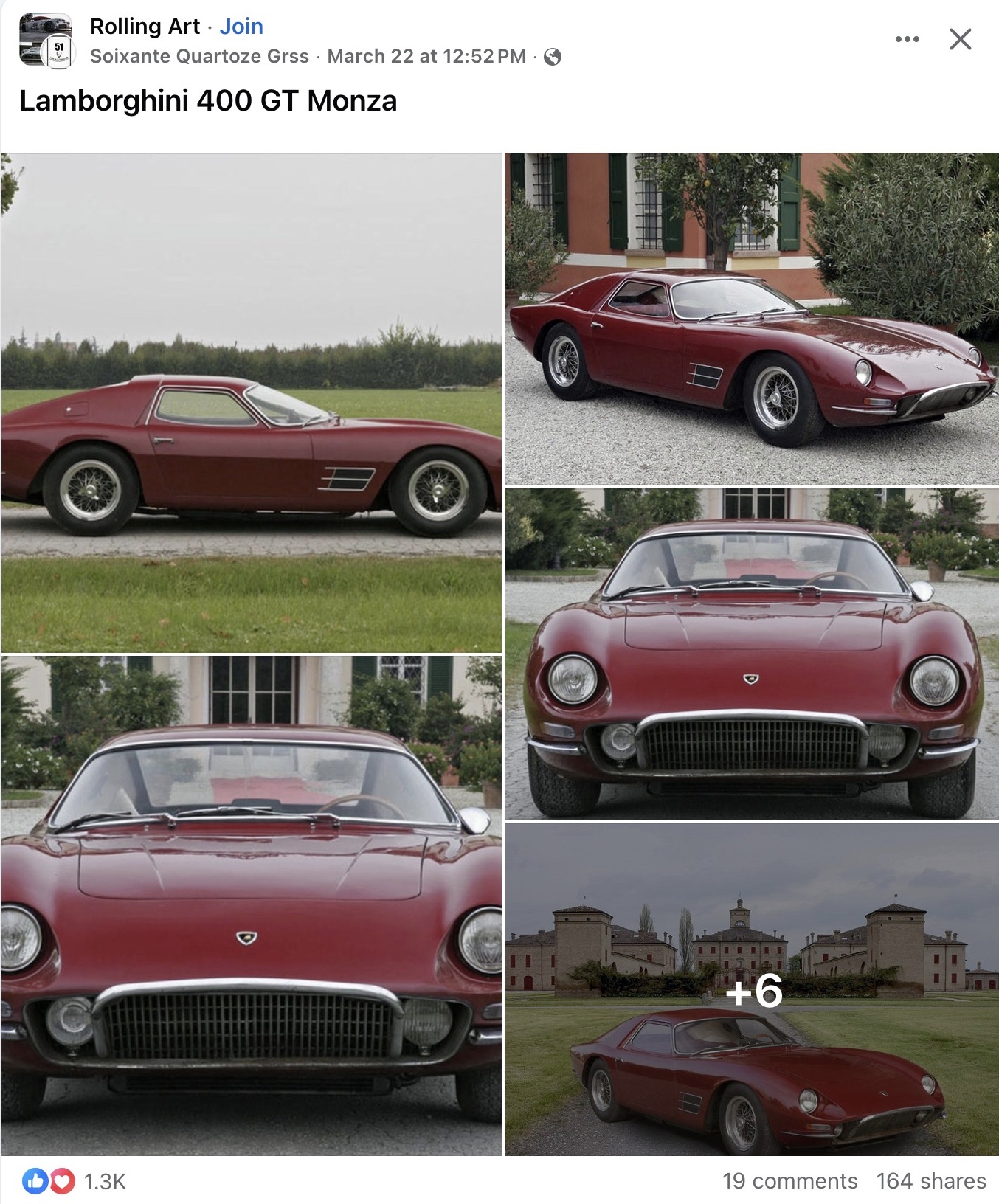This screenshot has height=1204, width=999.
Task: Open the Rolling Art group page
Action: [x=145, y=27]
